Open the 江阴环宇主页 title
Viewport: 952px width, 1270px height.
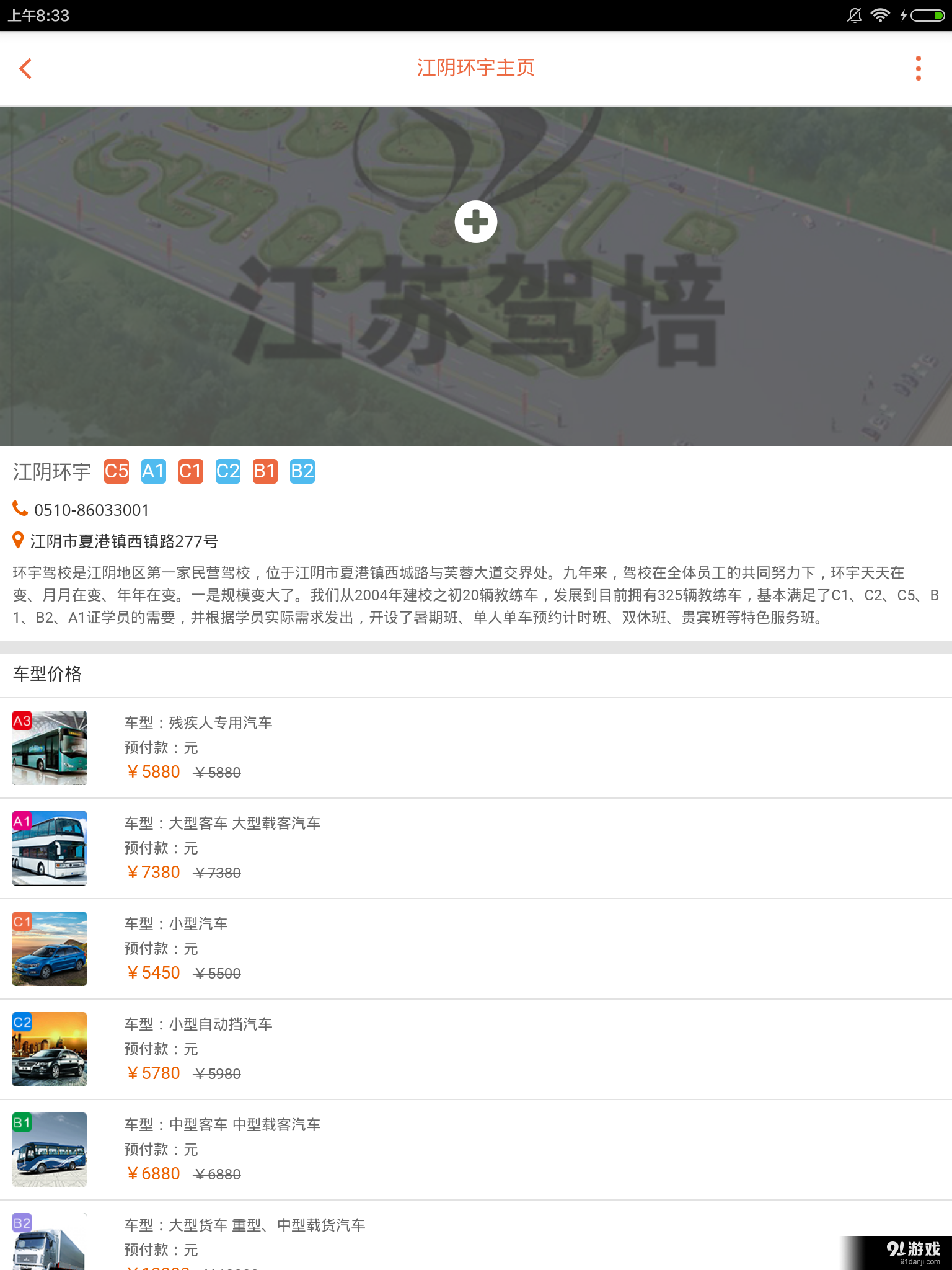(x=475, y=68)
